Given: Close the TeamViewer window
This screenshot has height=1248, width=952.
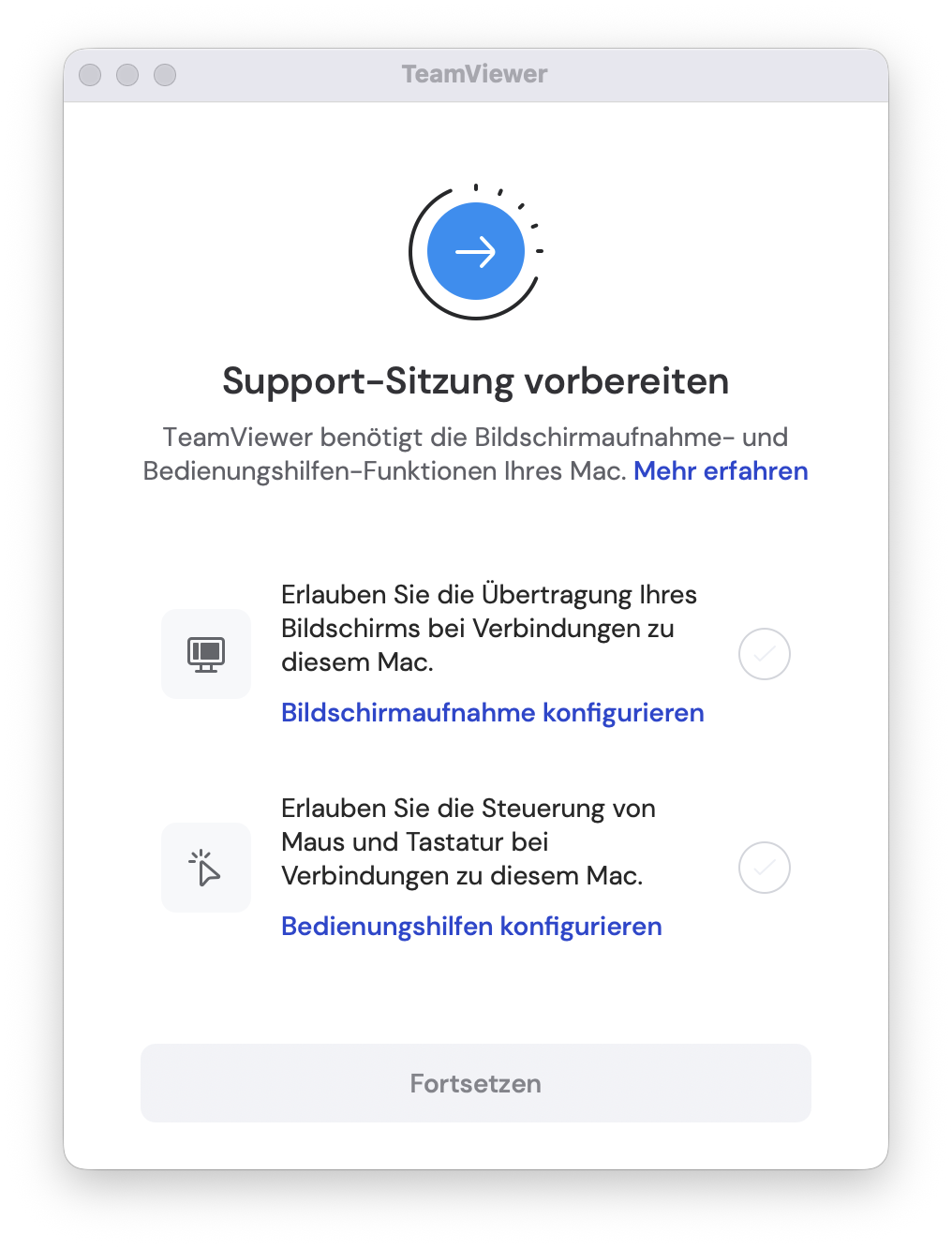Looking at the screenshot, I should tap(90, 75).
